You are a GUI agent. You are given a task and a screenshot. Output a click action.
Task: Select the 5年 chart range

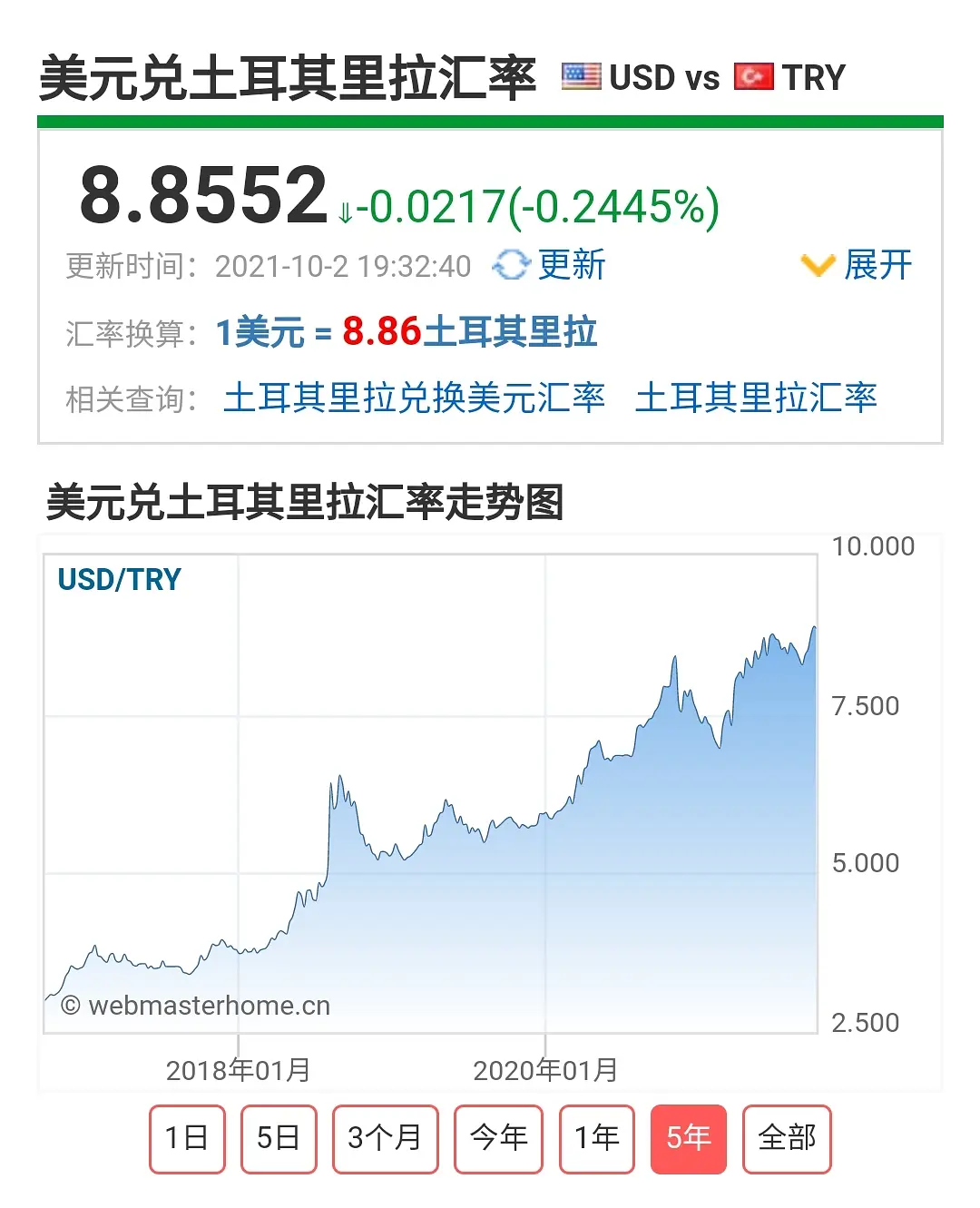tap(689, 1138)
